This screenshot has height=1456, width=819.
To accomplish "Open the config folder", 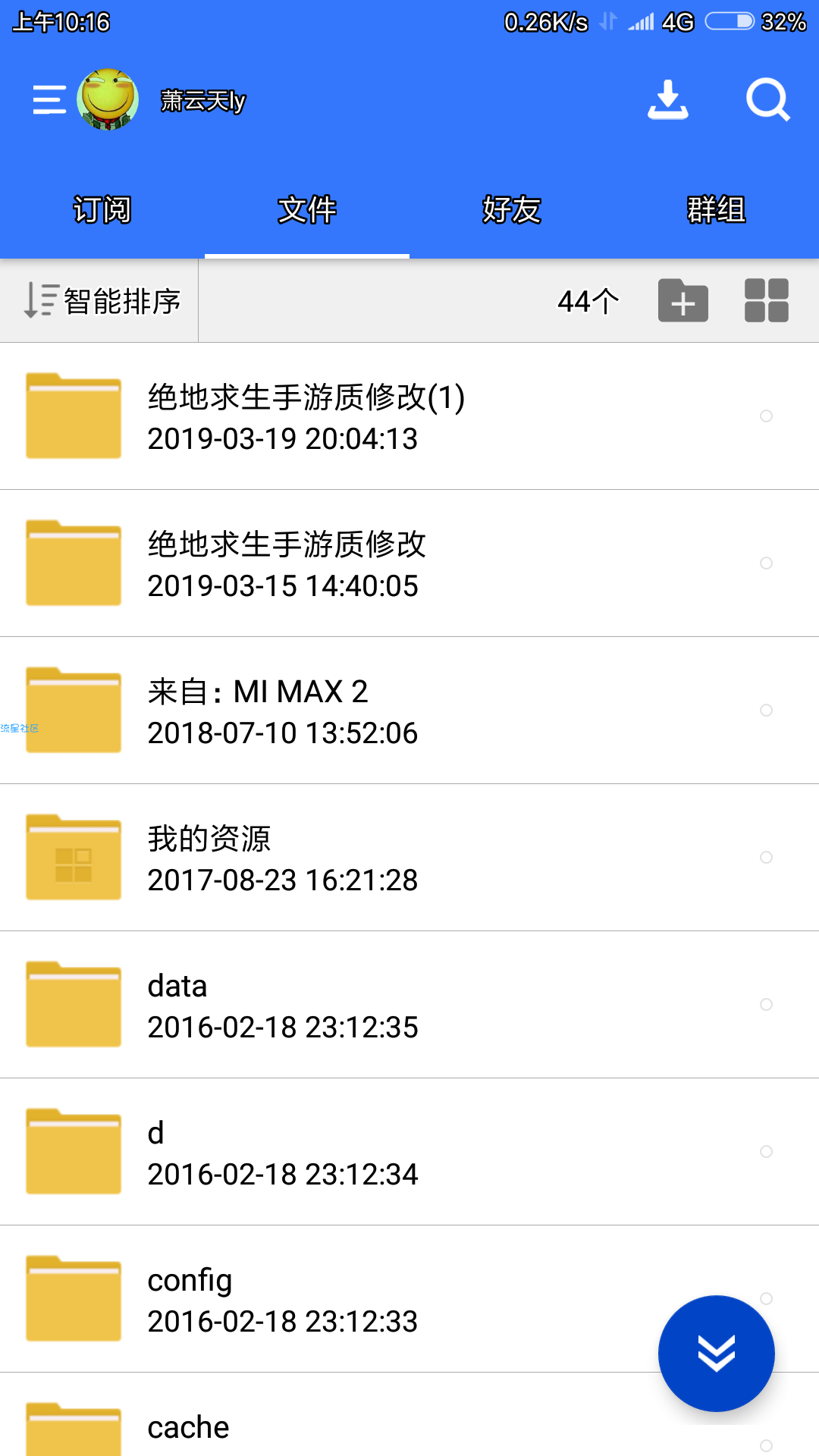I will coord(409,1299).
